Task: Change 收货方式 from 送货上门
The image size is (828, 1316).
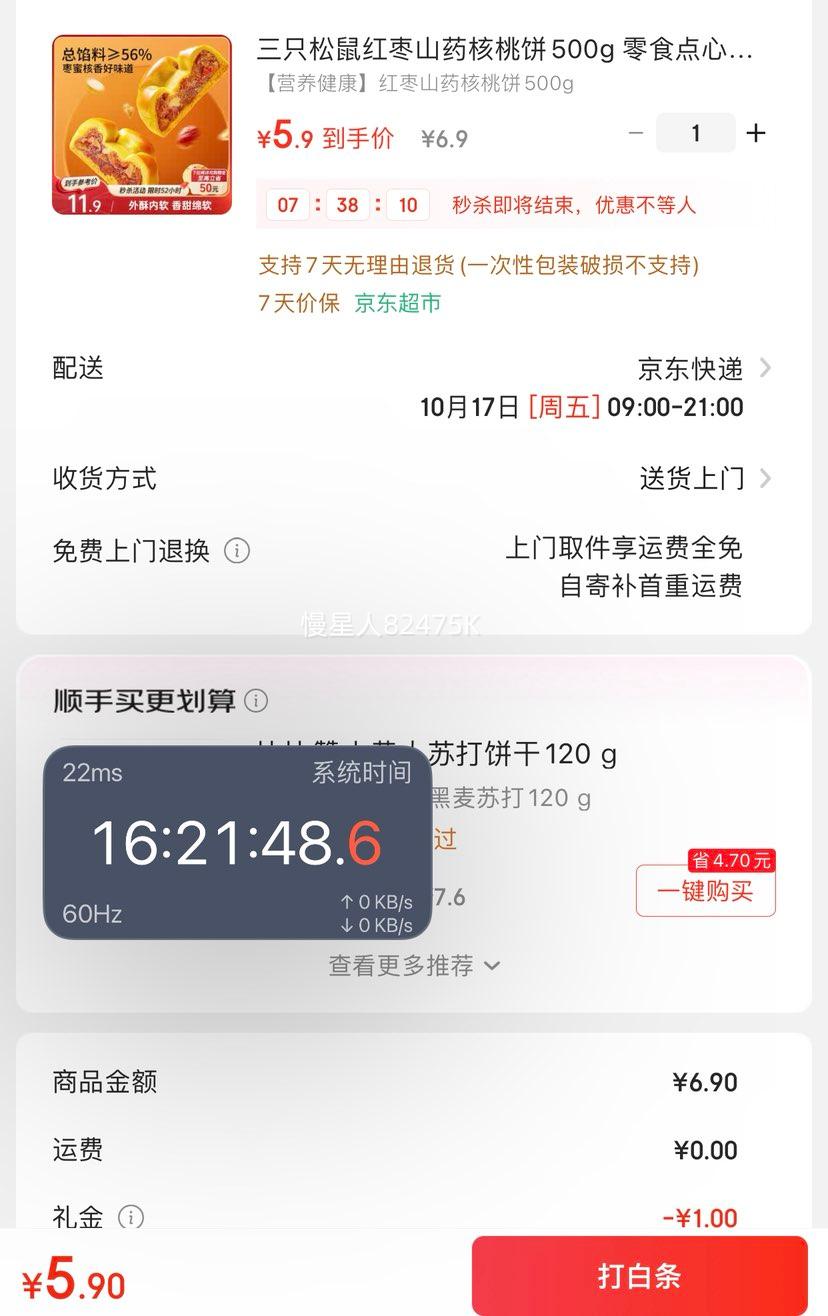Action: point(704,478)
